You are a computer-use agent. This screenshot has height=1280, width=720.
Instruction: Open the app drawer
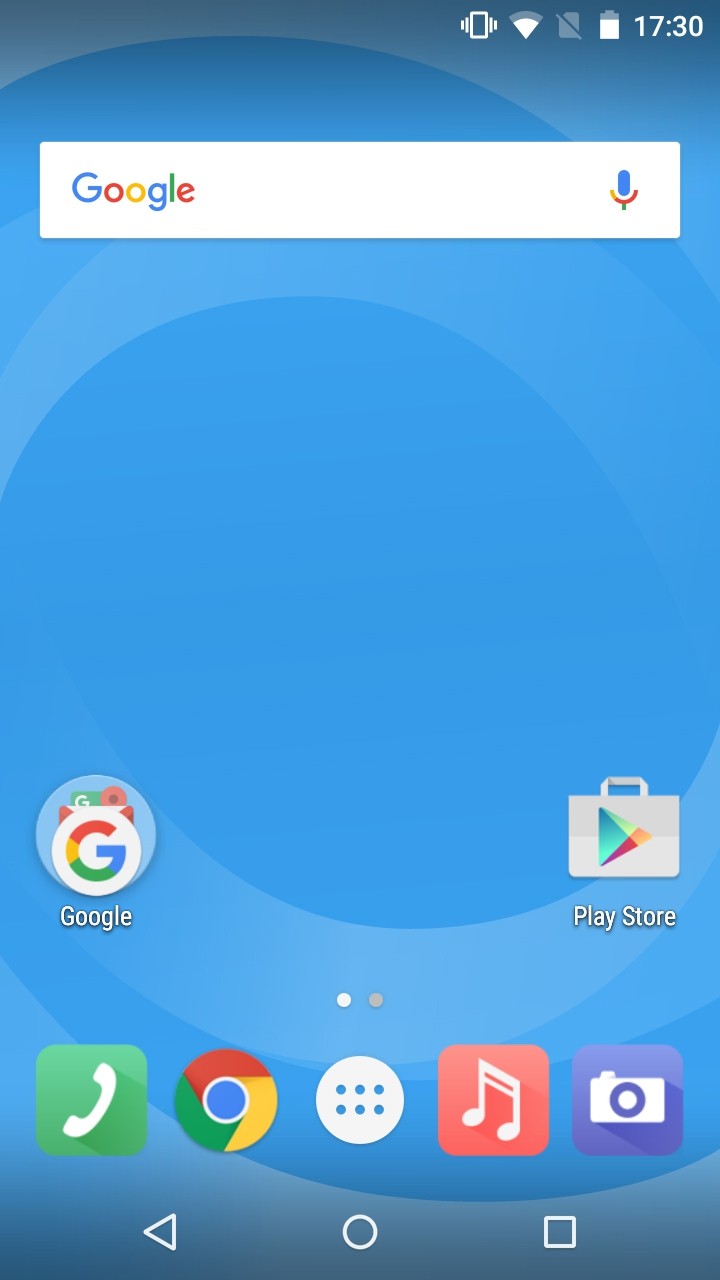point(360,1100)
